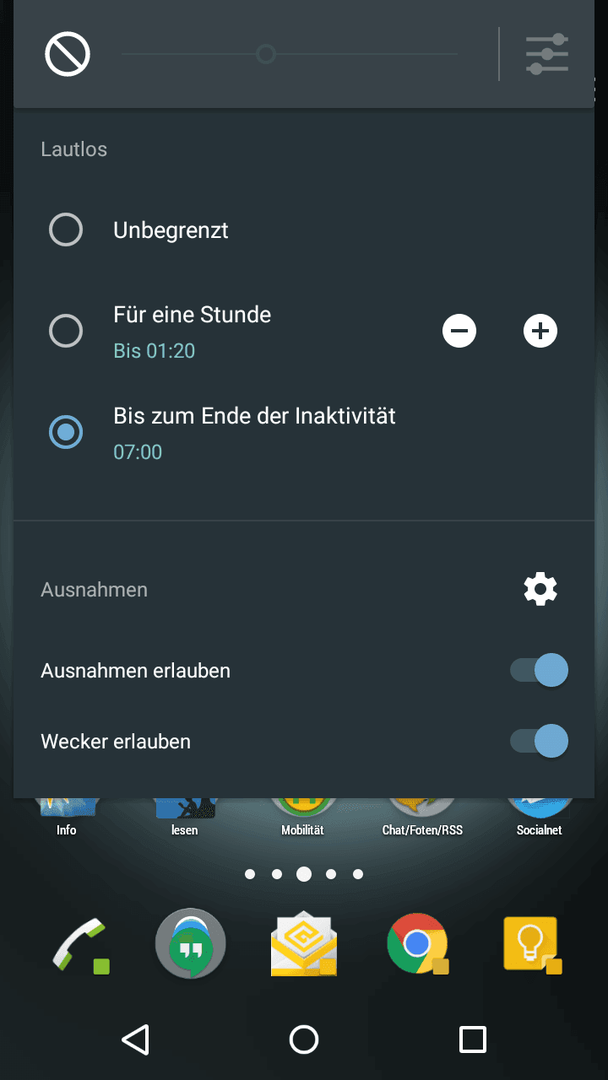Go back with the navigation bar
608x1080 pixels.
136,1039
